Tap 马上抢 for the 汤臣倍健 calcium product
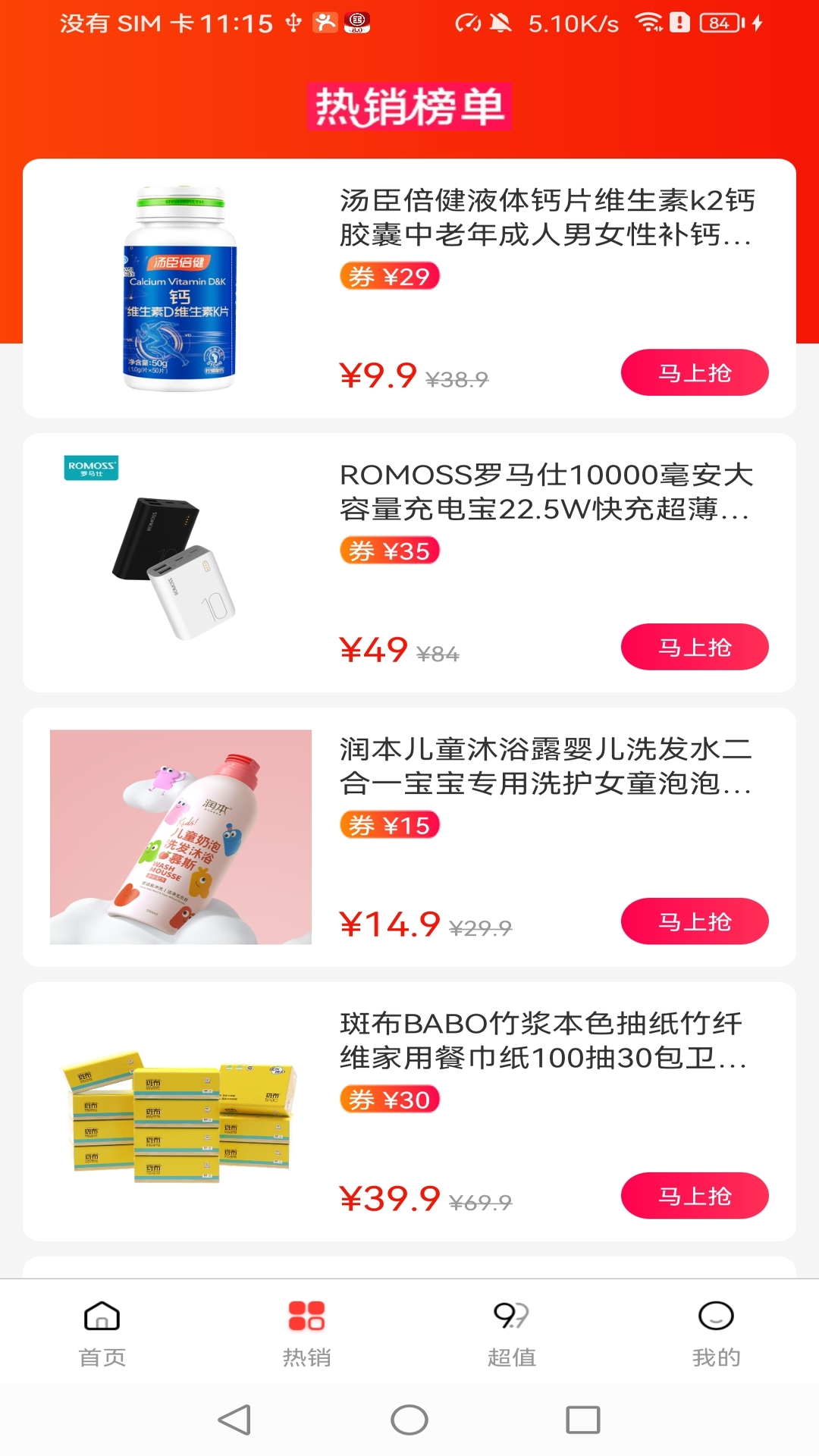Screen dimensions: 819x1456 [x=695, y=372]
